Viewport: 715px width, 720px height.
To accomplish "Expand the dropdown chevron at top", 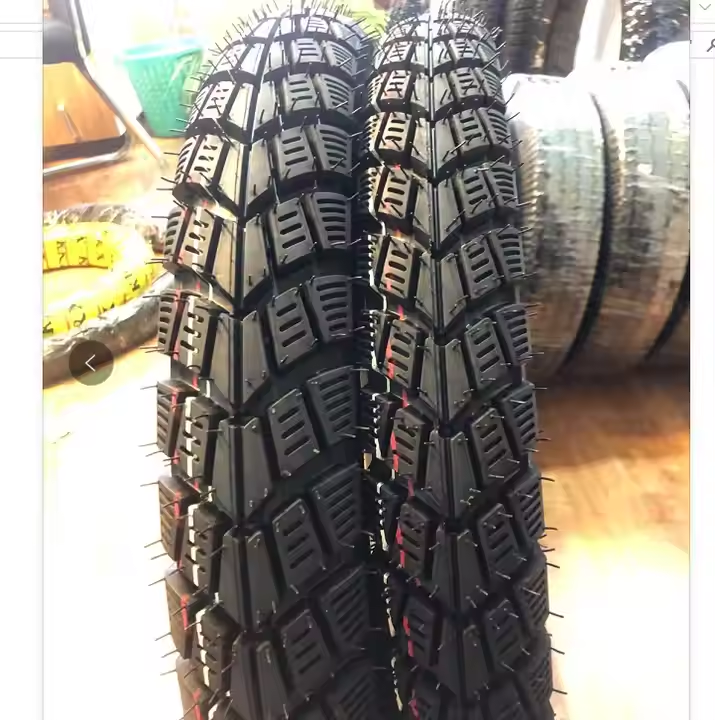I will [704, 8].
